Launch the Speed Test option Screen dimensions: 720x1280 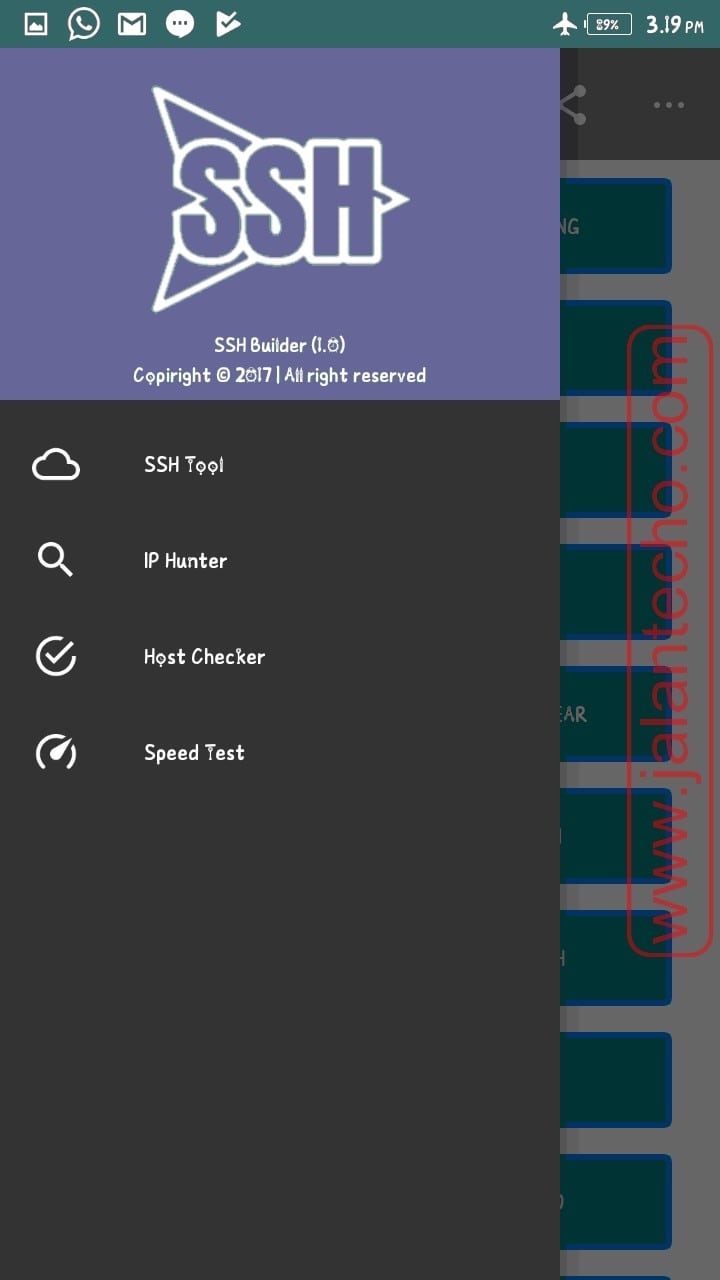[x=194, y=753]
